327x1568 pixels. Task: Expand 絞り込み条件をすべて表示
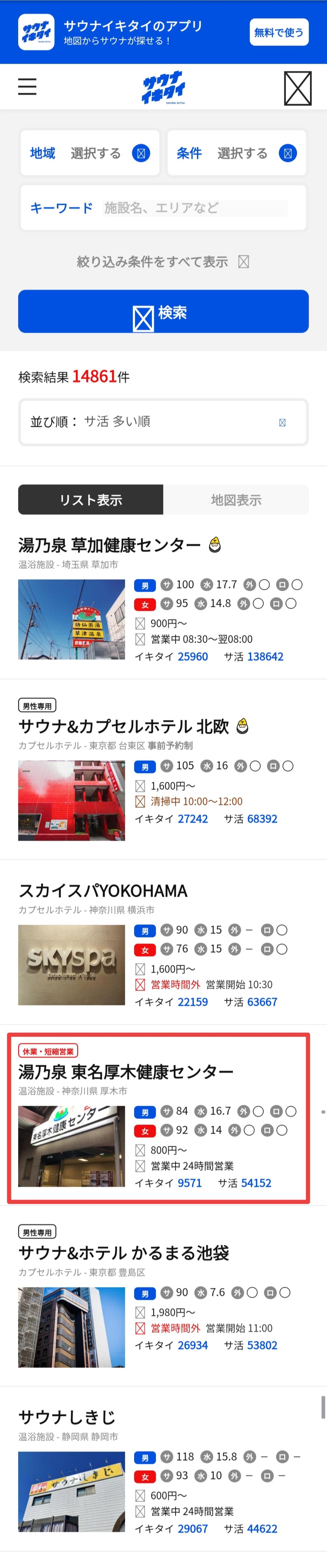(163, 262)
